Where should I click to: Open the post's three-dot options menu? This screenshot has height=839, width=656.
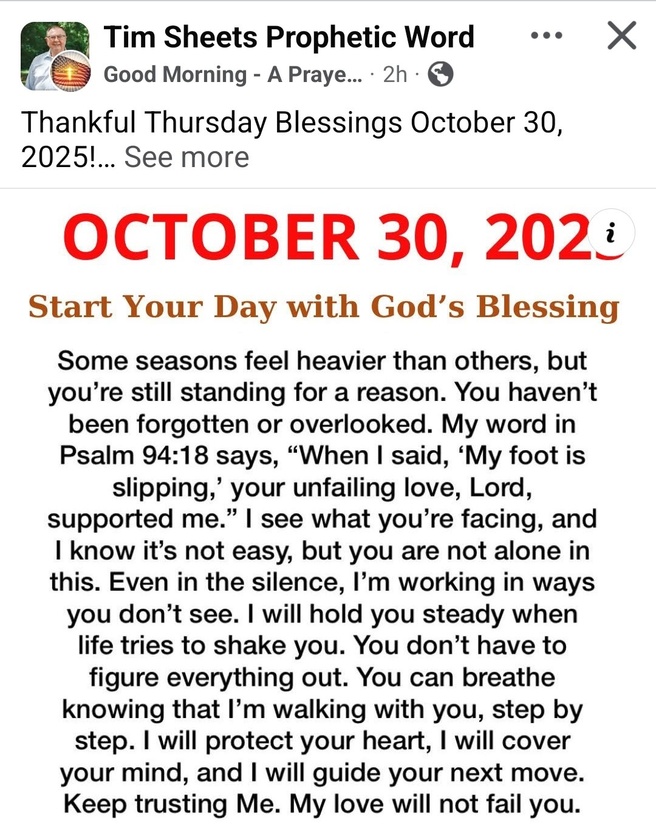point(546,37)
